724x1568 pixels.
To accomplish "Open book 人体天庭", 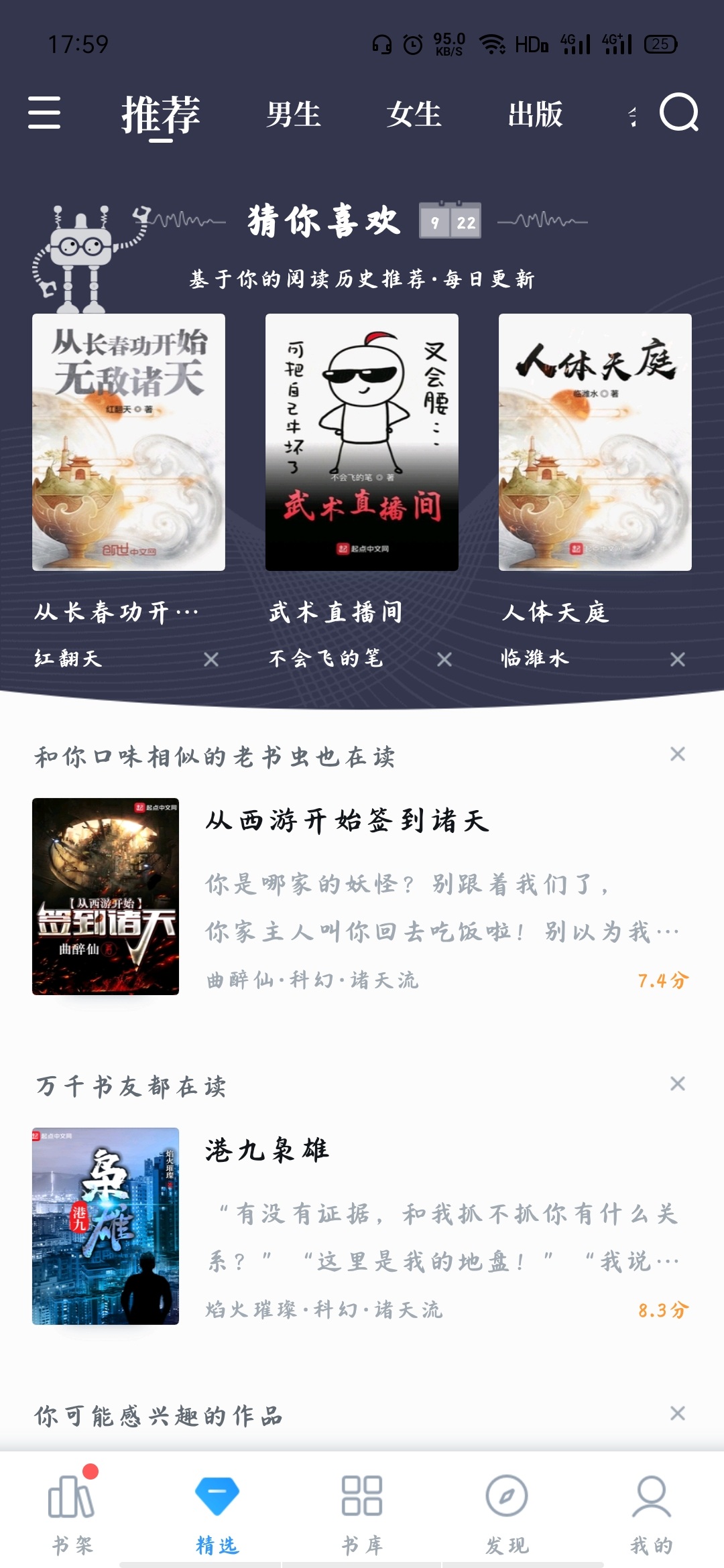I will pyautogui.click(x=595, y=442).
